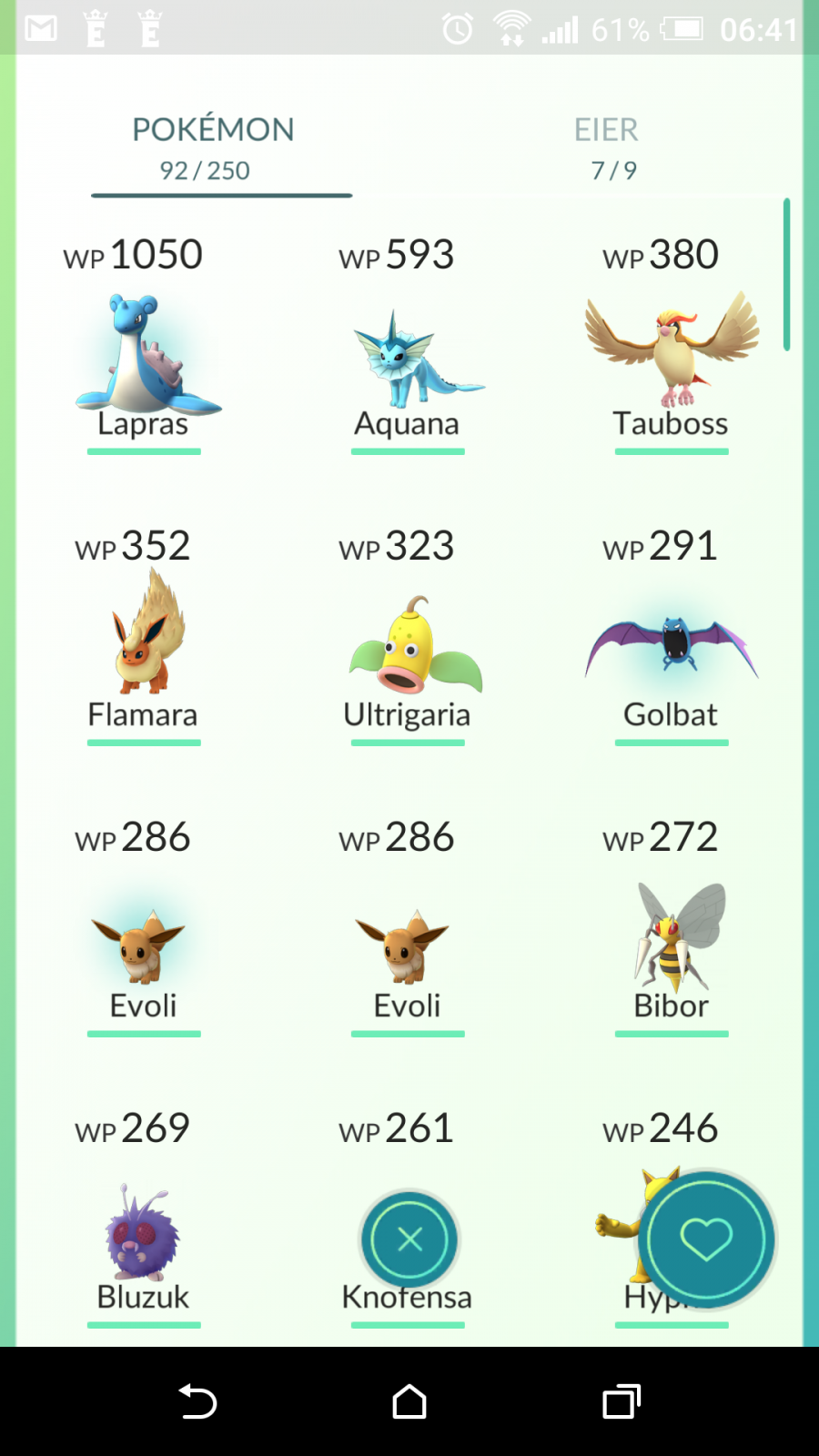Go back using system back button
Image resolution: width=819 pixels, height=1456 pixels.
[x=197, y=1401]
